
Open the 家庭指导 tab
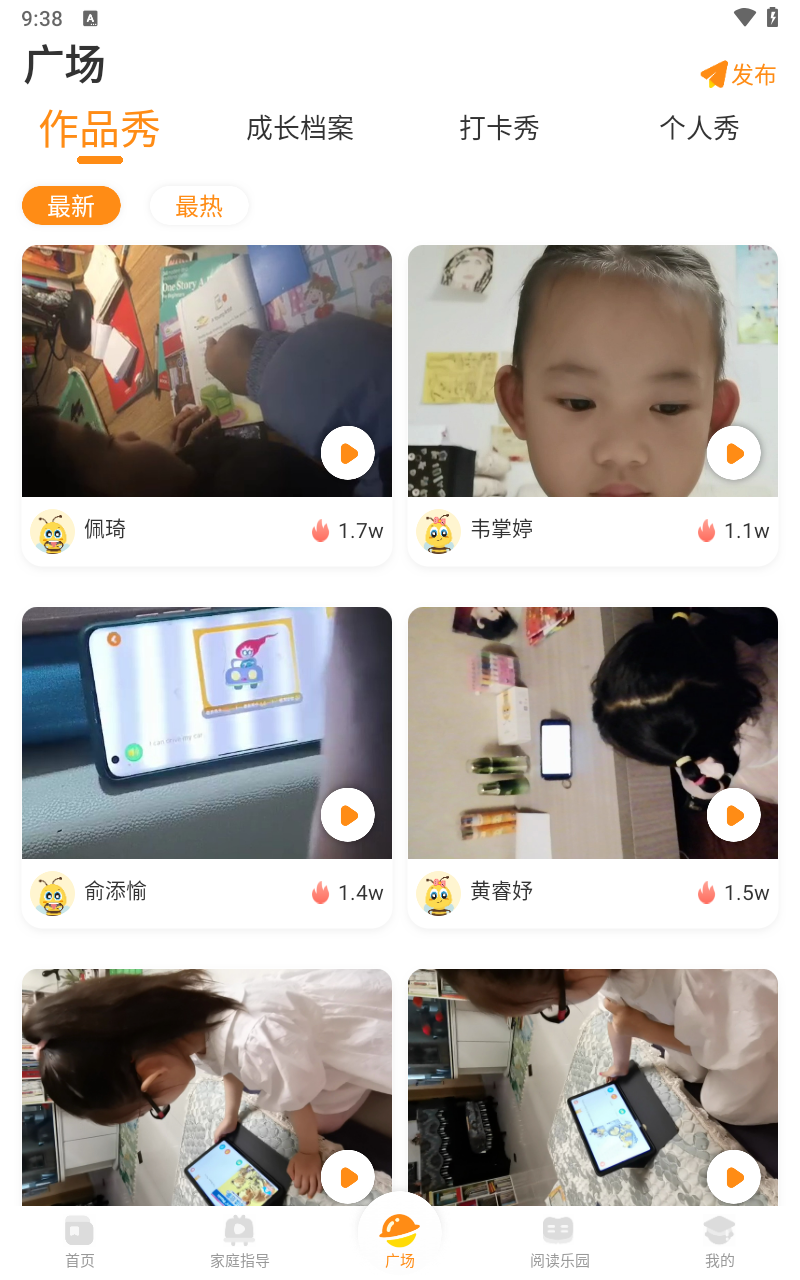click(x=240, y=1243)
